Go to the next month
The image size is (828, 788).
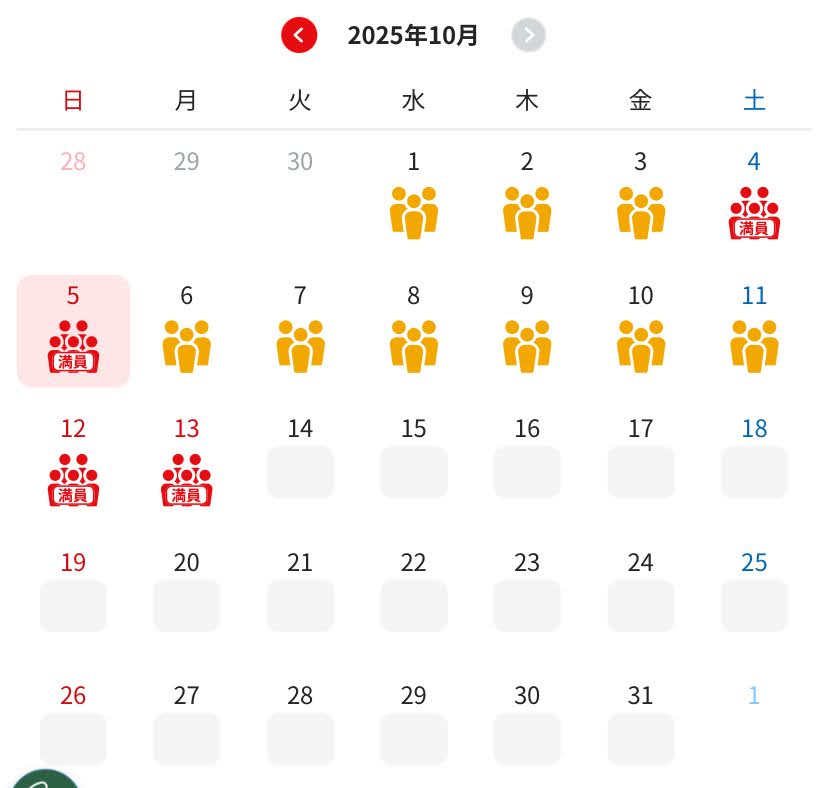point(529,36)
